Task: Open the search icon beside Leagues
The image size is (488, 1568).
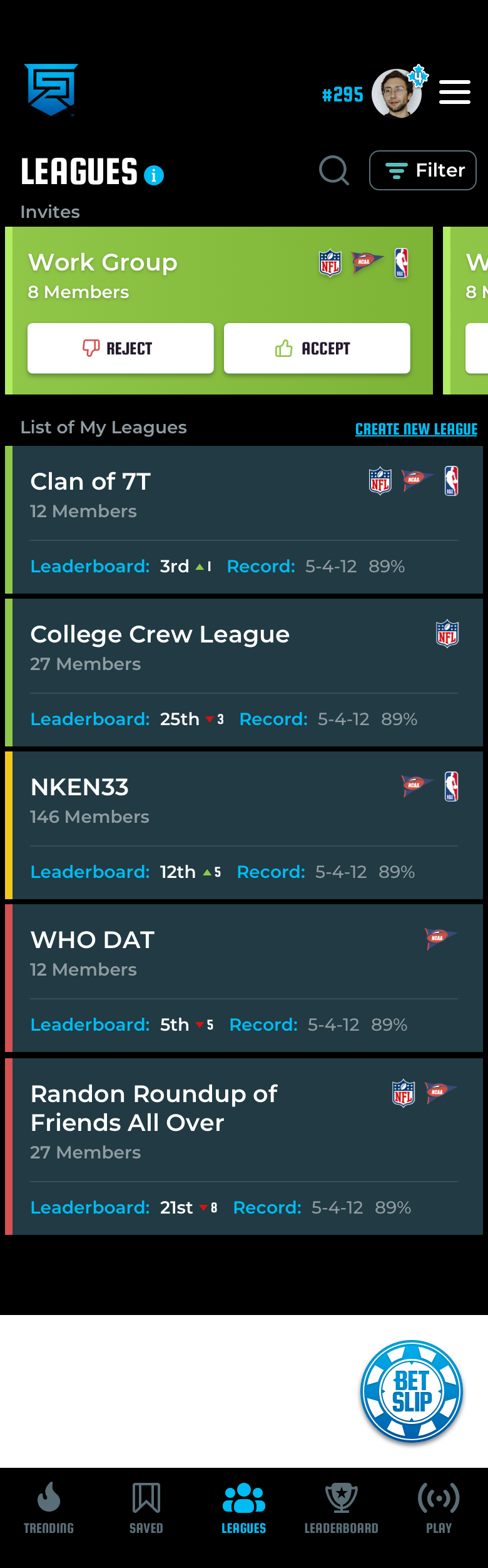Action: coord(334,170)
